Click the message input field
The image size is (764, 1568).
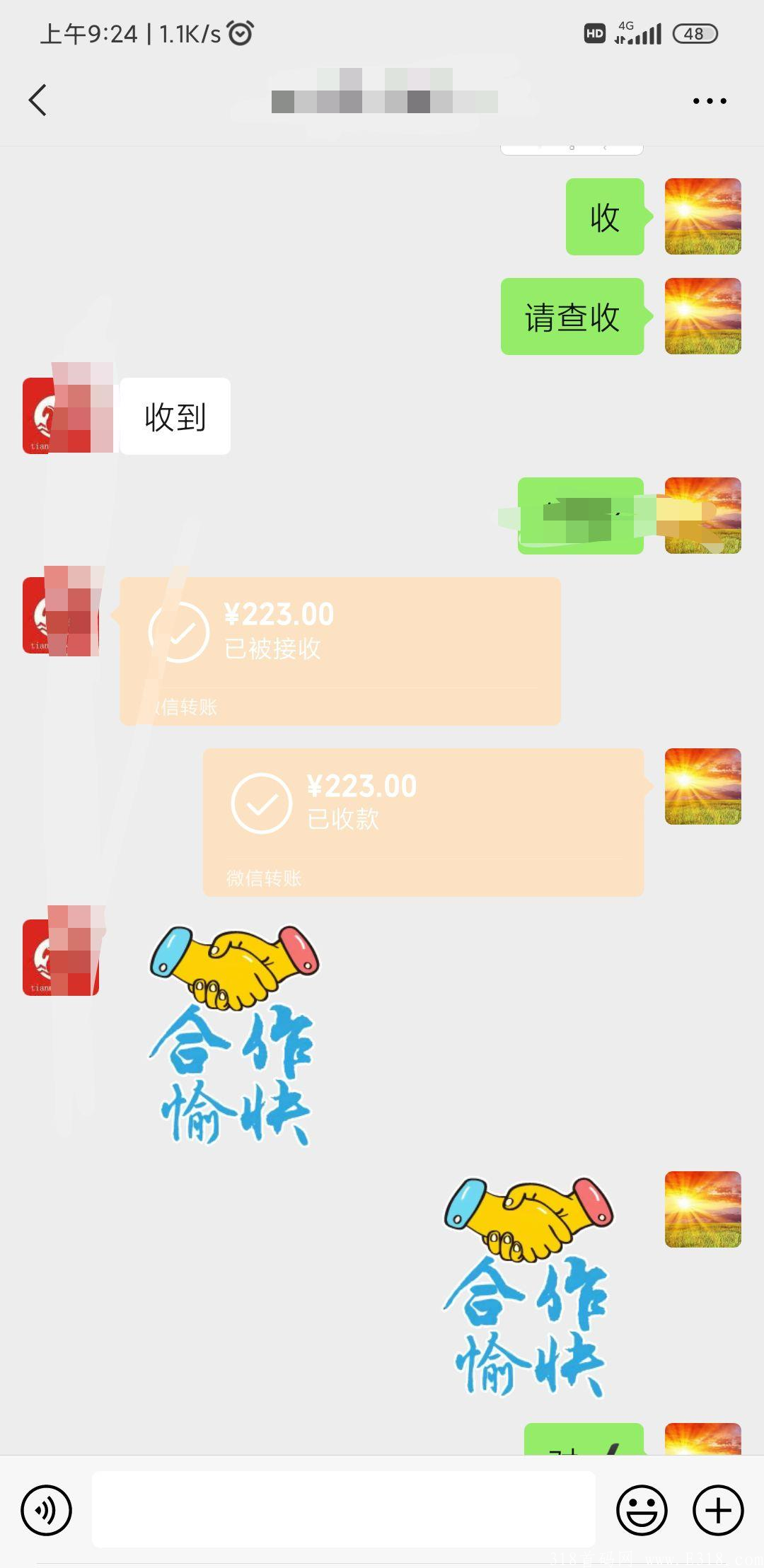[x=345, y=1510]
